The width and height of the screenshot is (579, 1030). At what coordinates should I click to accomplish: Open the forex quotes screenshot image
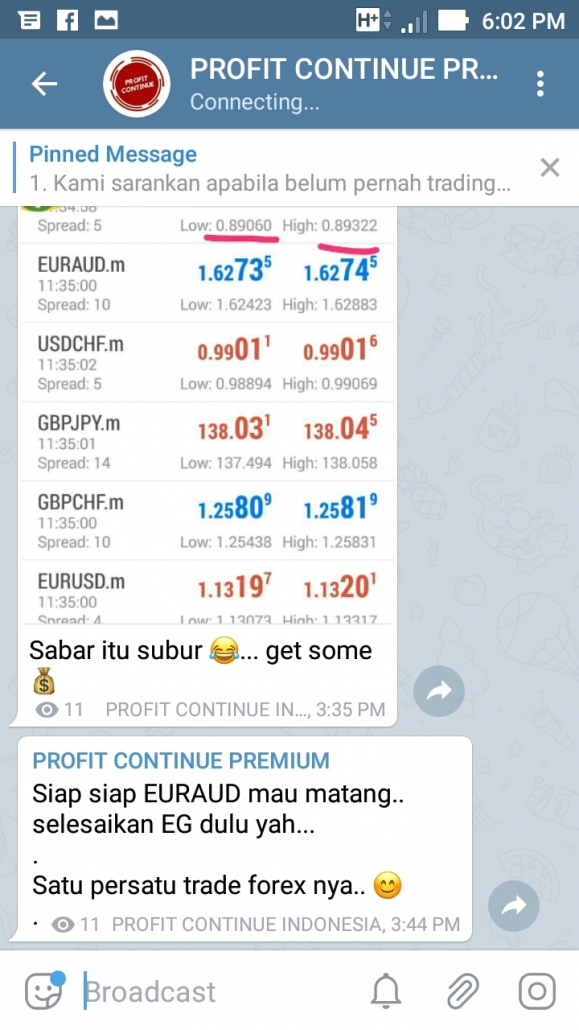(208, 415)
